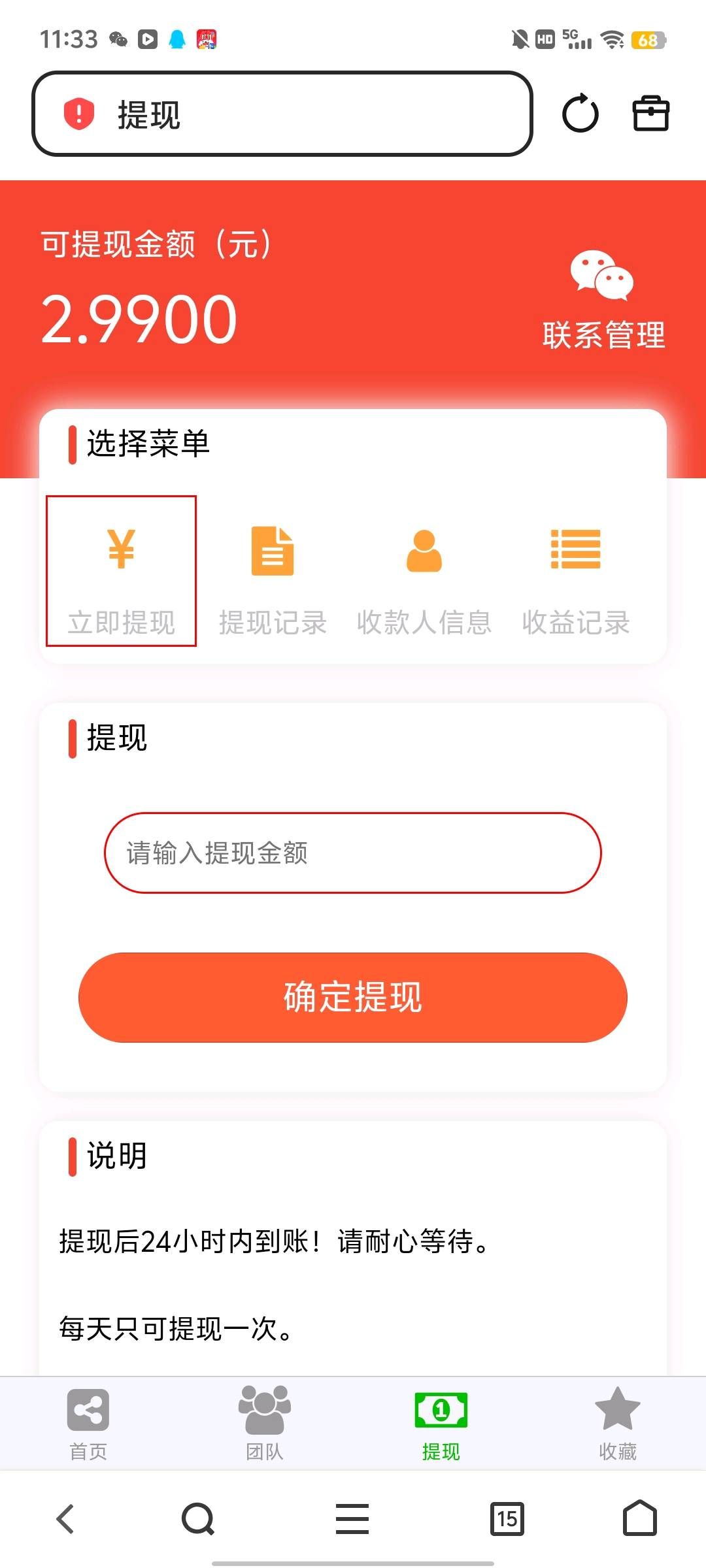Go back with browser back arrow
Viewport: 706px width, 1568px height.
point(65,1519)
